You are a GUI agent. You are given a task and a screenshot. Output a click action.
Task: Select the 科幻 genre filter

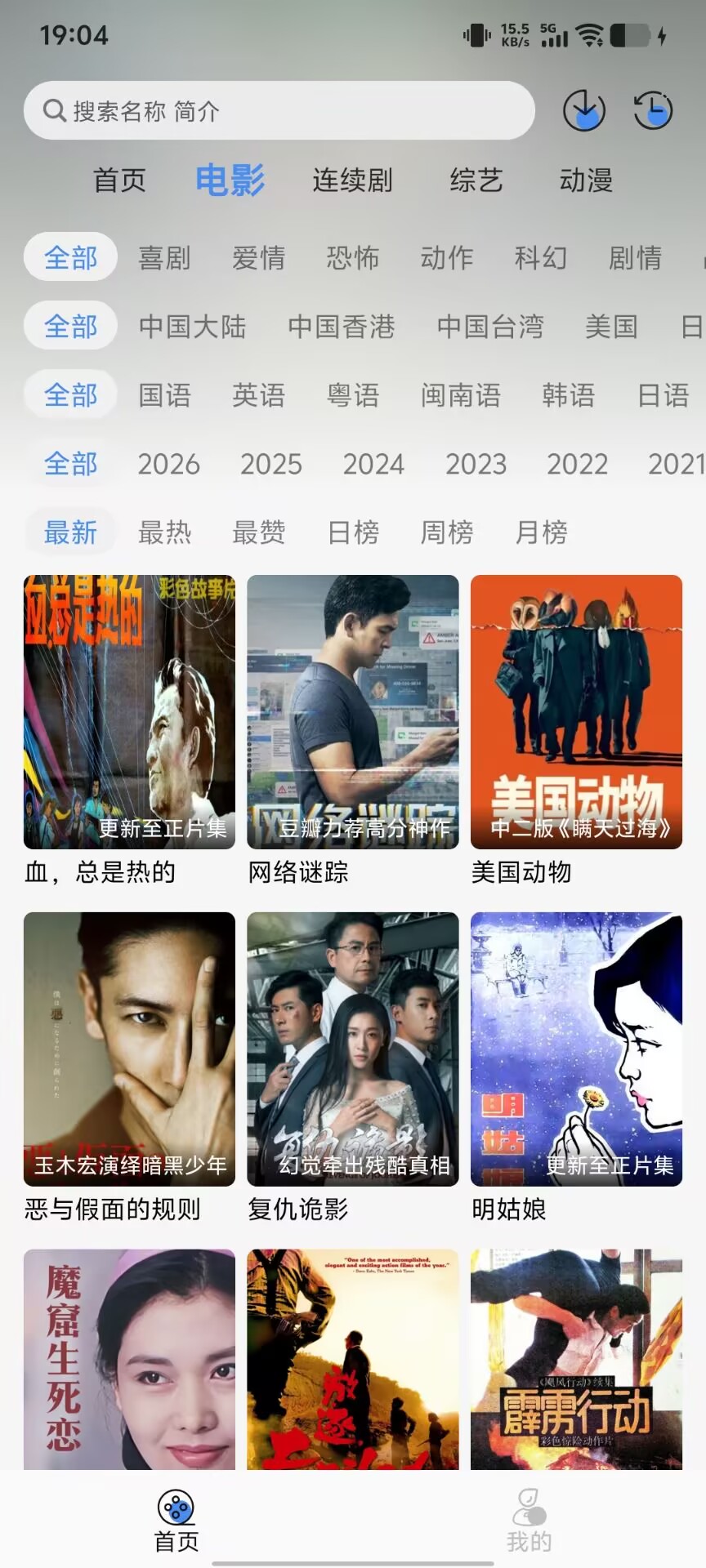pyautogui.click(x=540, y=258)
